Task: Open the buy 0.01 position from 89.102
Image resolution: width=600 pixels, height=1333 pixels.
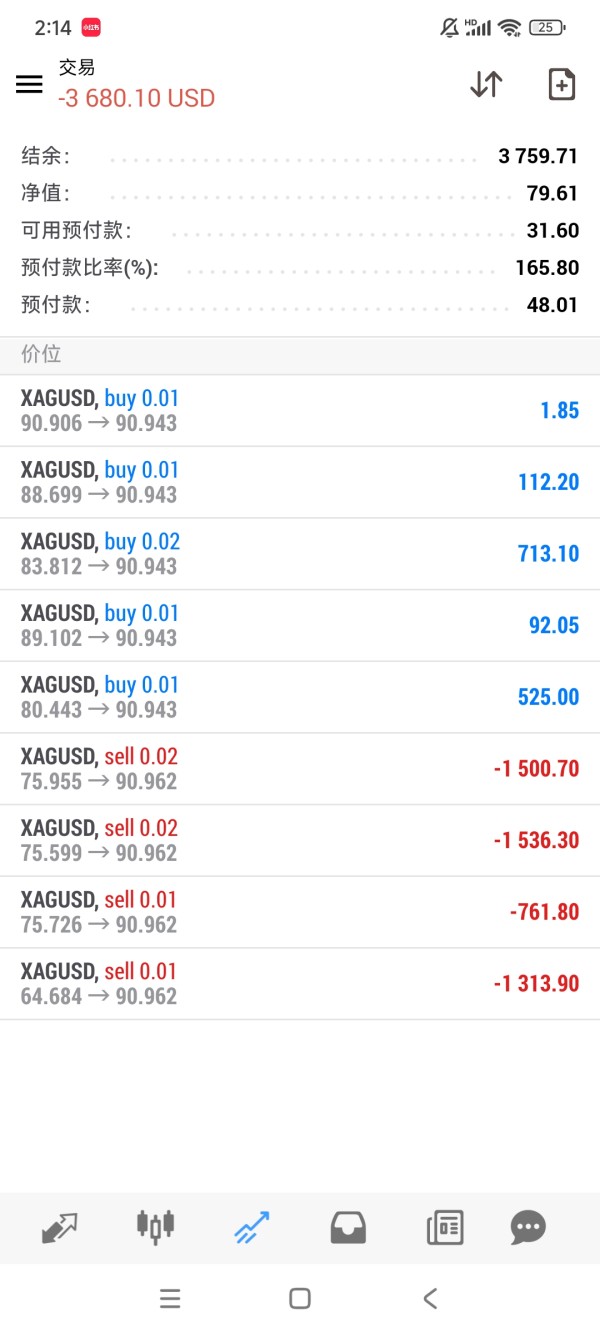Action: tap(300, 626)
